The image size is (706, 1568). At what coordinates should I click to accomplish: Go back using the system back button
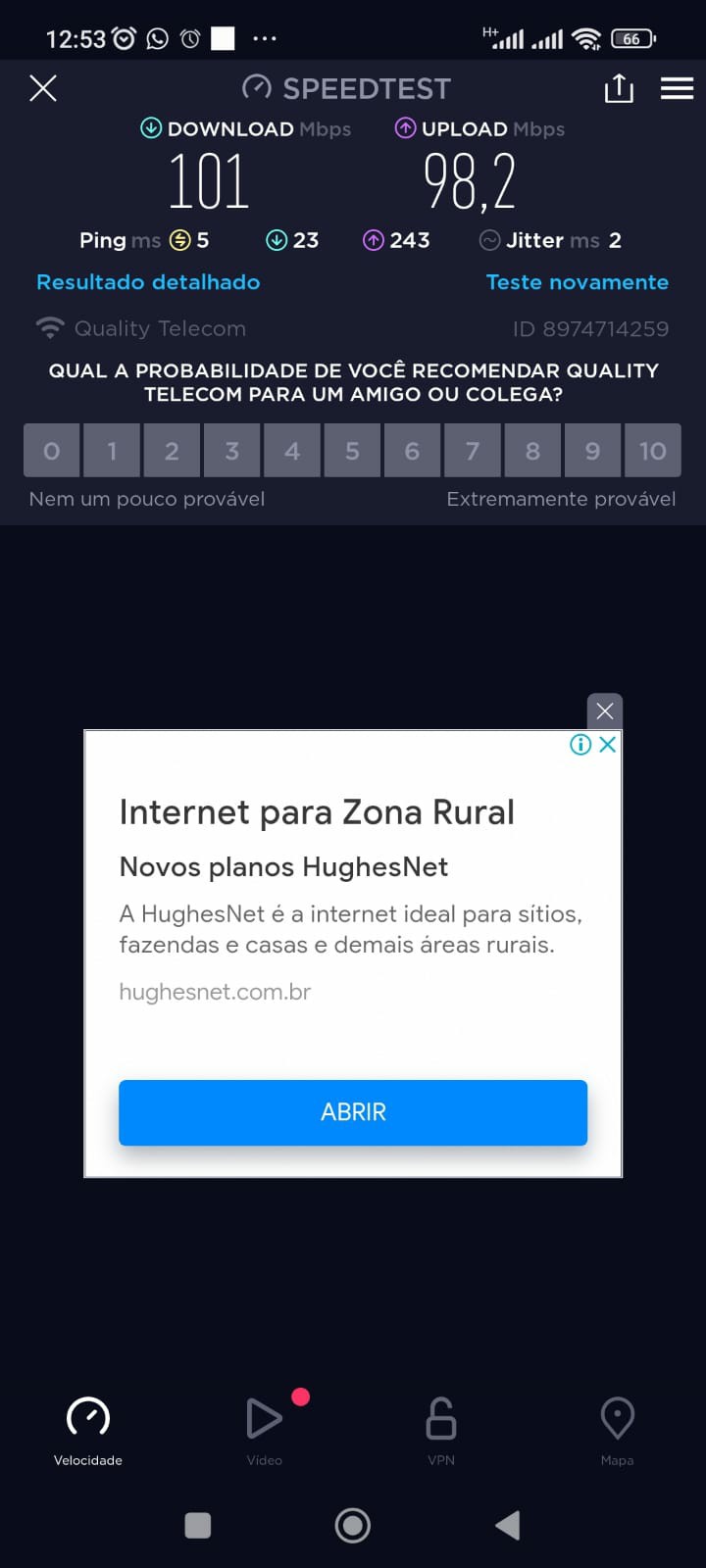tap(507, 1525)
